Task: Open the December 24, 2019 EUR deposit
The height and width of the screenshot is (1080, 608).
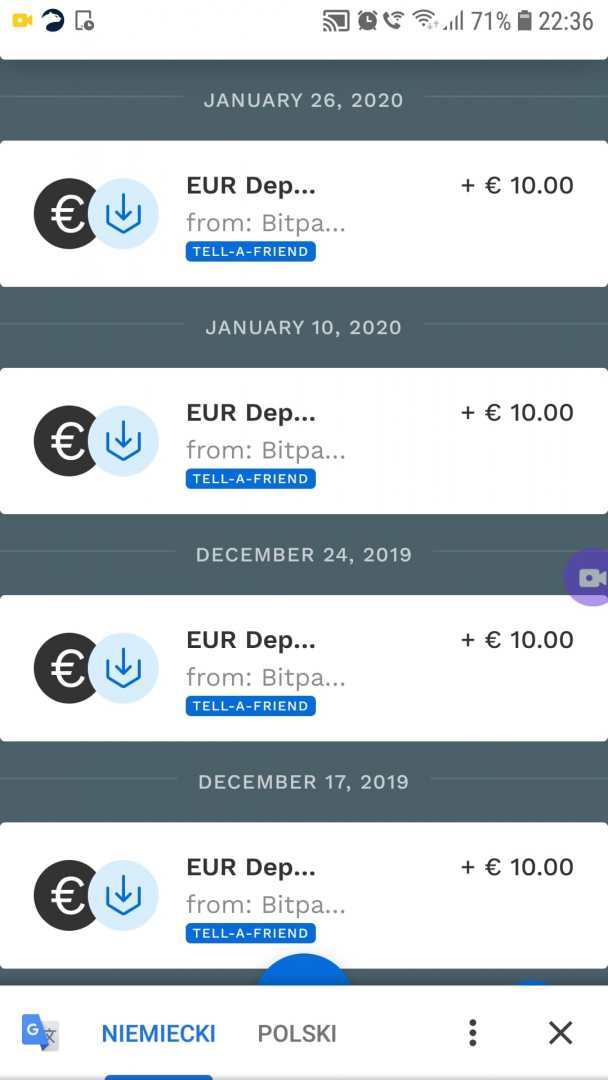Action: (303, 668)
